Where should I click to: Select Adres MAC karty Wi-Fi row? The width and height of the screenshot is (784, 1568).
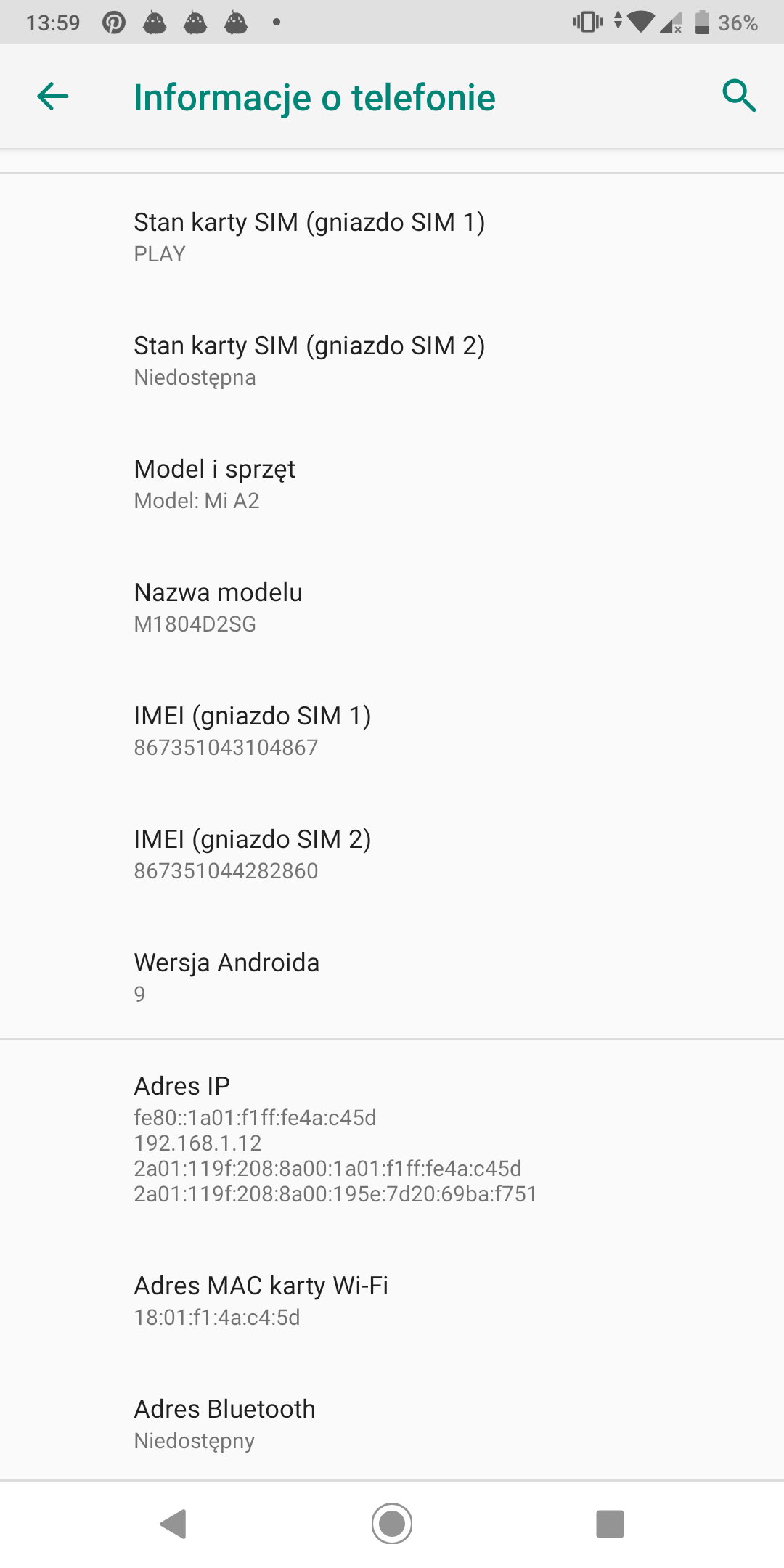(x=392, y=1300)
